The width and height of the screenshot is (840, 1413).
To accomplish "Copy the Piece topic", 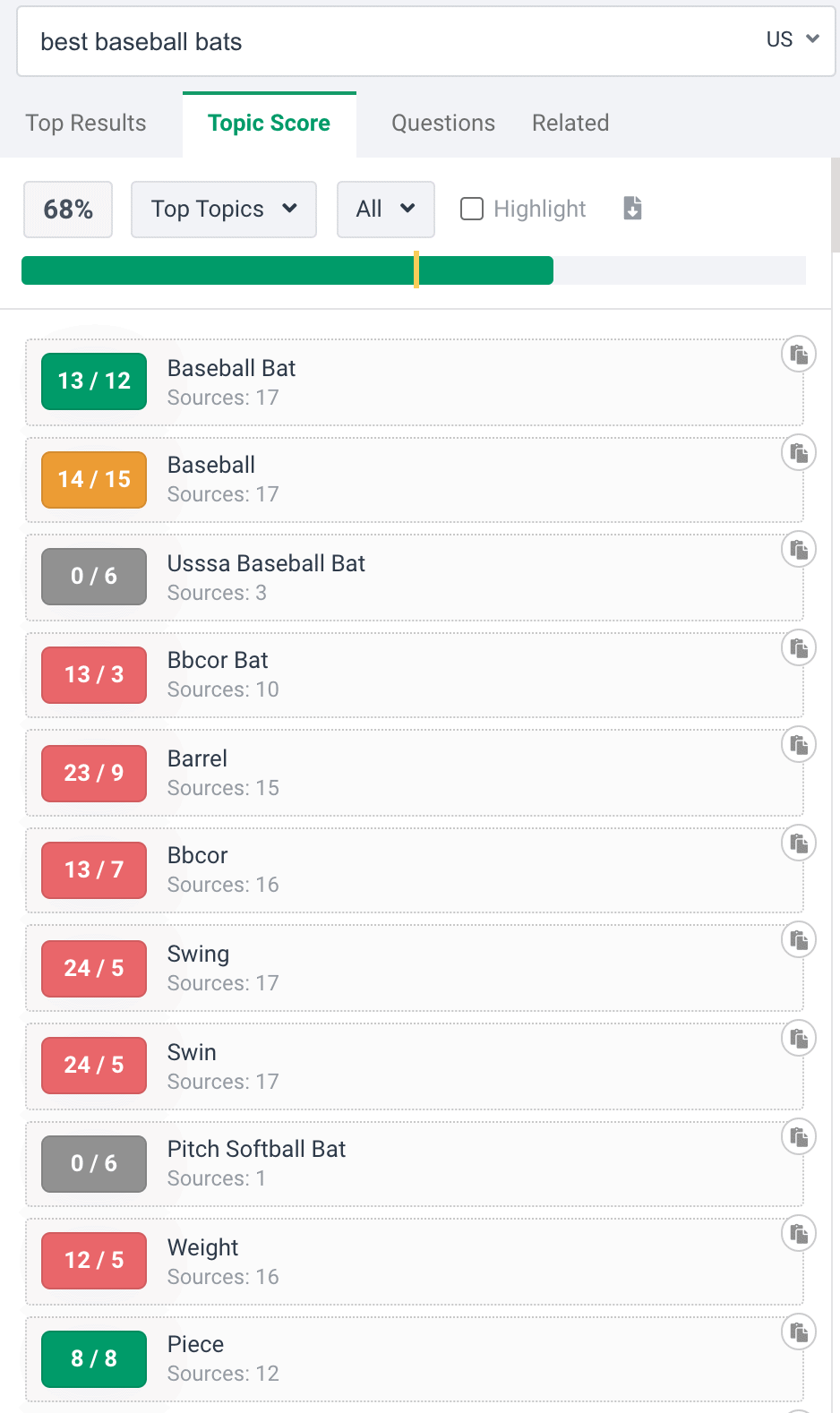I will click(799, 1332).
